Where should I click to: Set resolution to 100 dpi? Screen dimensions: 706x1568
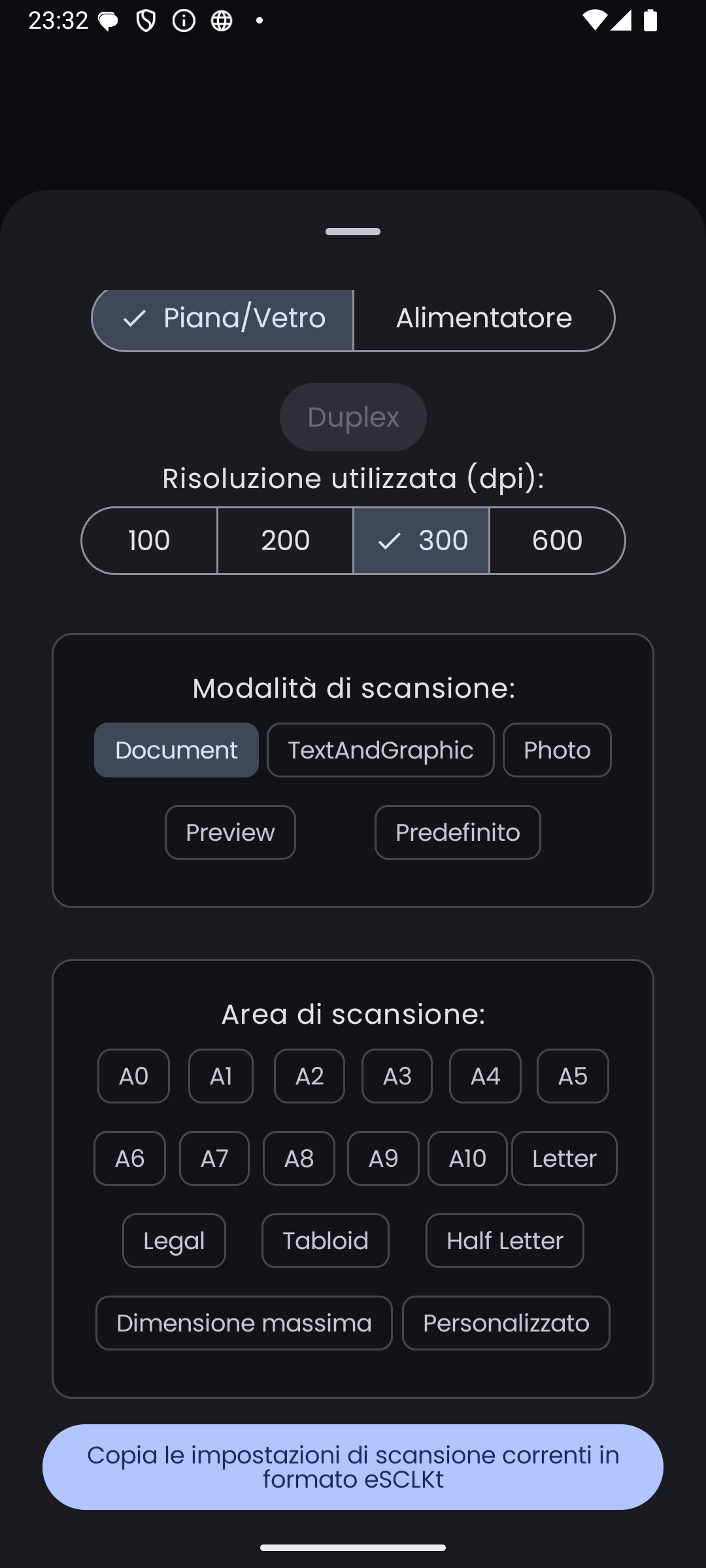149,541
